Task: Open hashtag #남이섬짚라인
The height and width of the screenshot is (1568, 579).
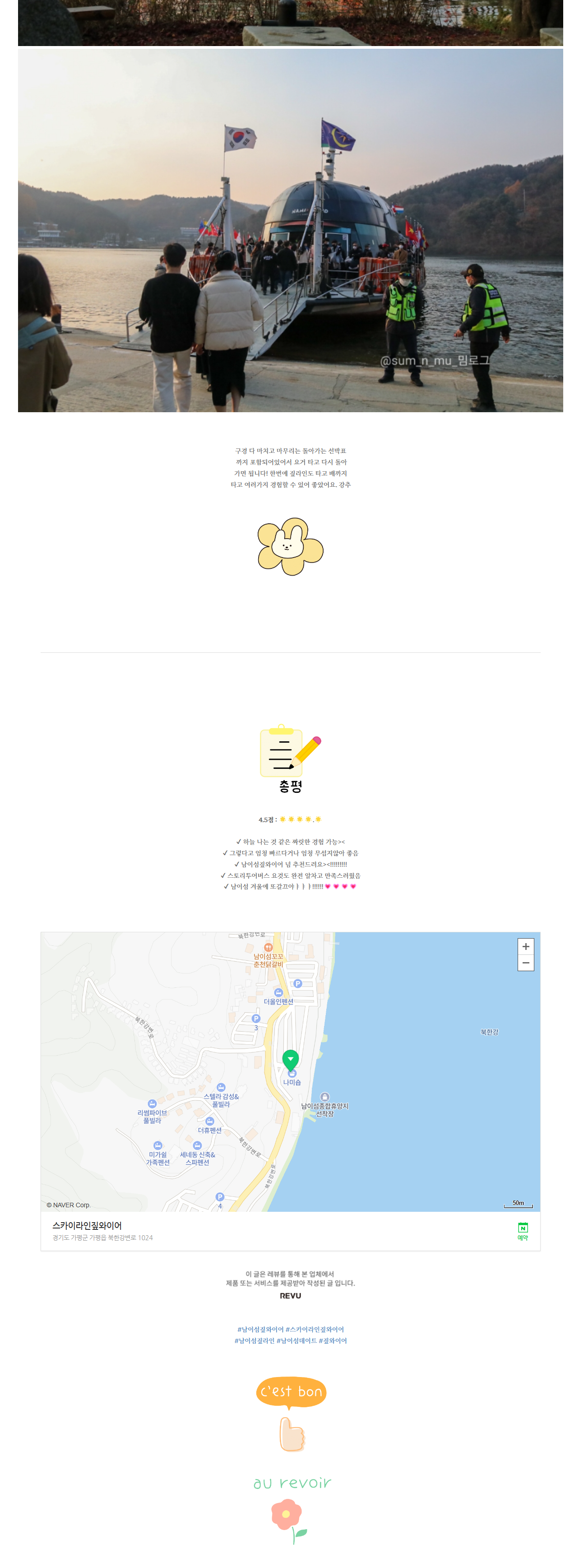Action: pyautogui.click(x=254, y=1340)
